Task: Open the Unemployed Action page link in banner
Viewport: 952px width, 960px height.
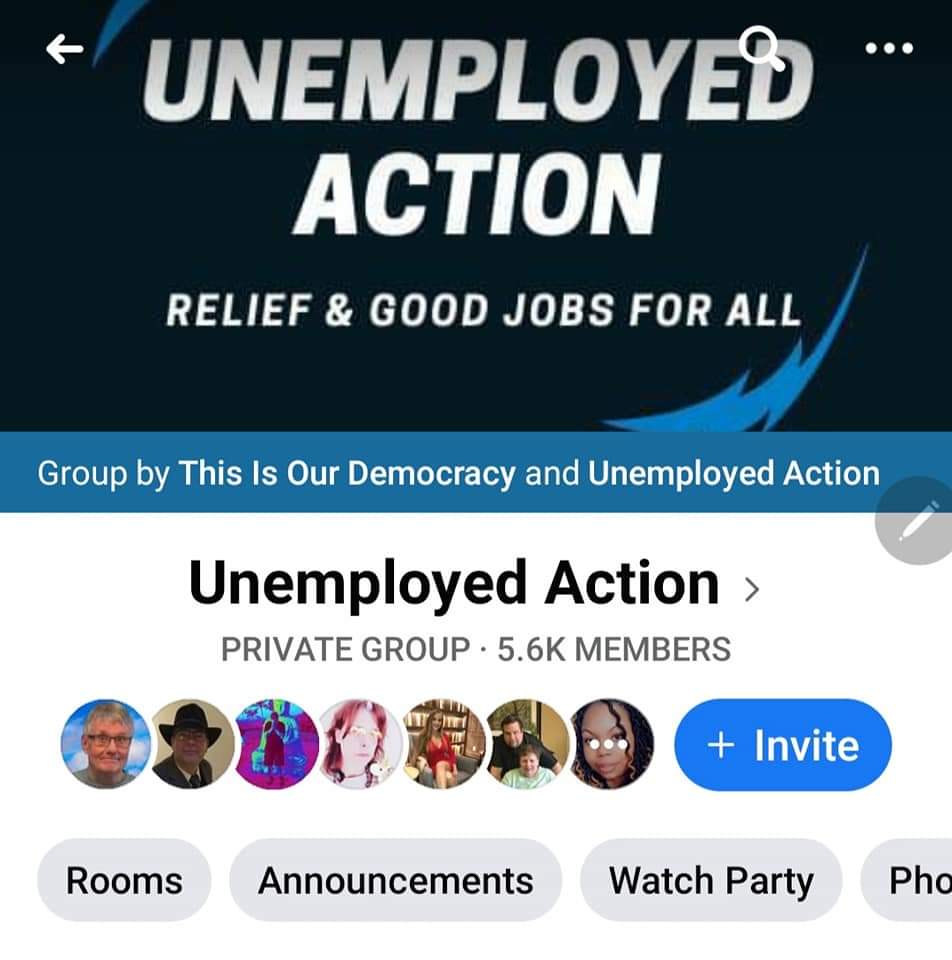Action: [733, 473]
